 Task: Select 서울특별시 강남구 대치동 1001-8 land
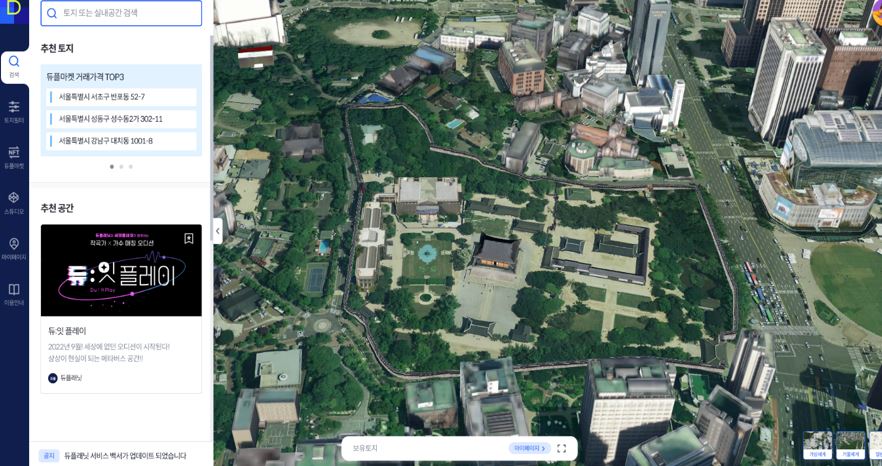tap(122, 141)
